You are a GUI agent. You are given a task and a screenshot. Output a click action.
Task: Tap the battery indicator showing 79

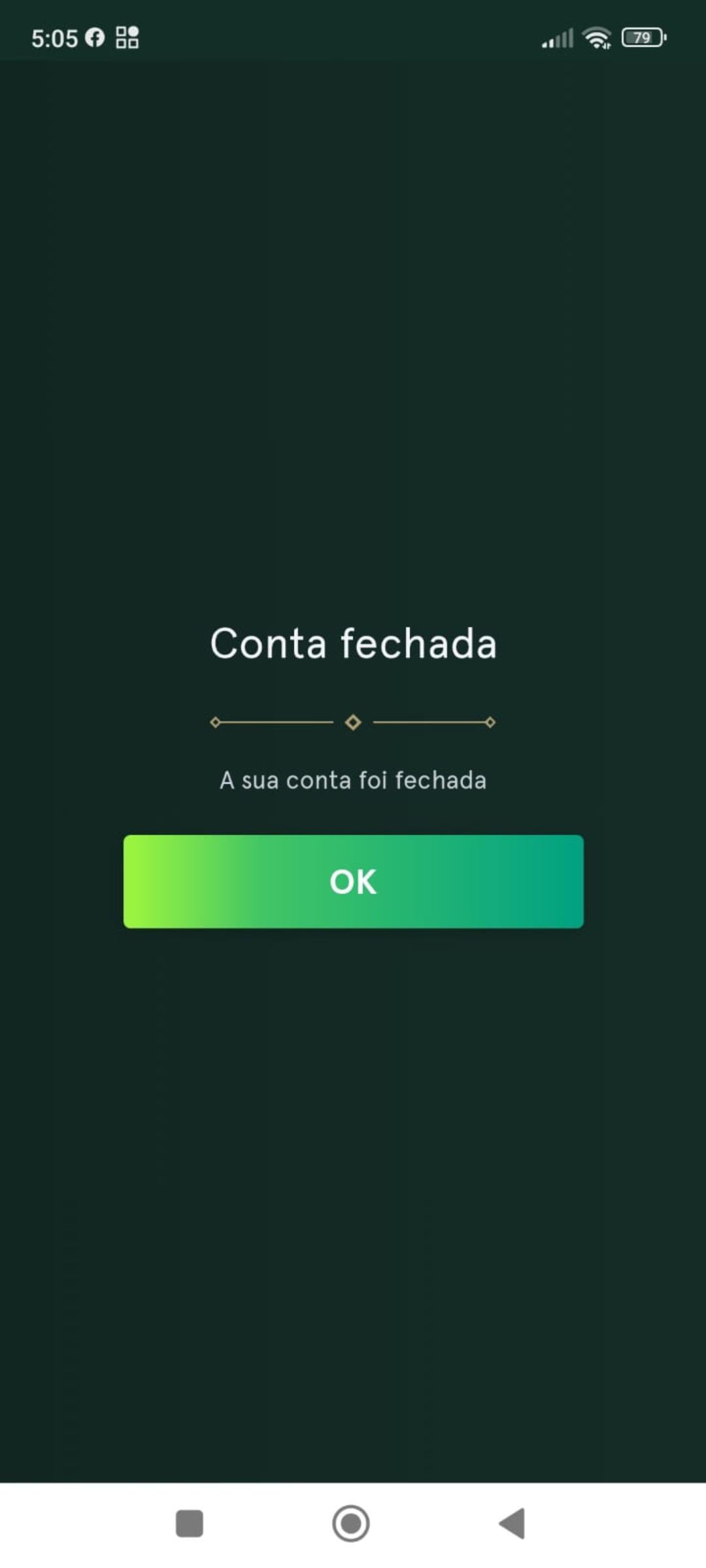point(643,37)
